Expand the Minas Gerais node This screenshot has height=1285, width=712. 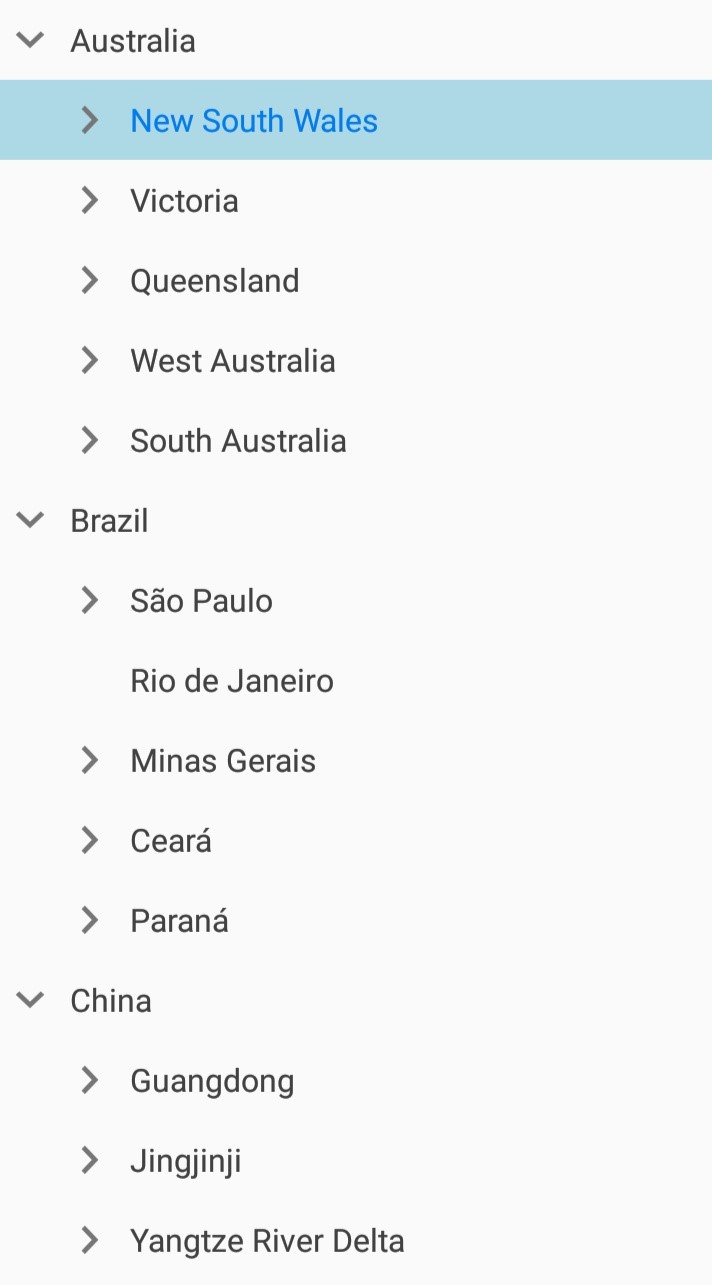(90, 761)
